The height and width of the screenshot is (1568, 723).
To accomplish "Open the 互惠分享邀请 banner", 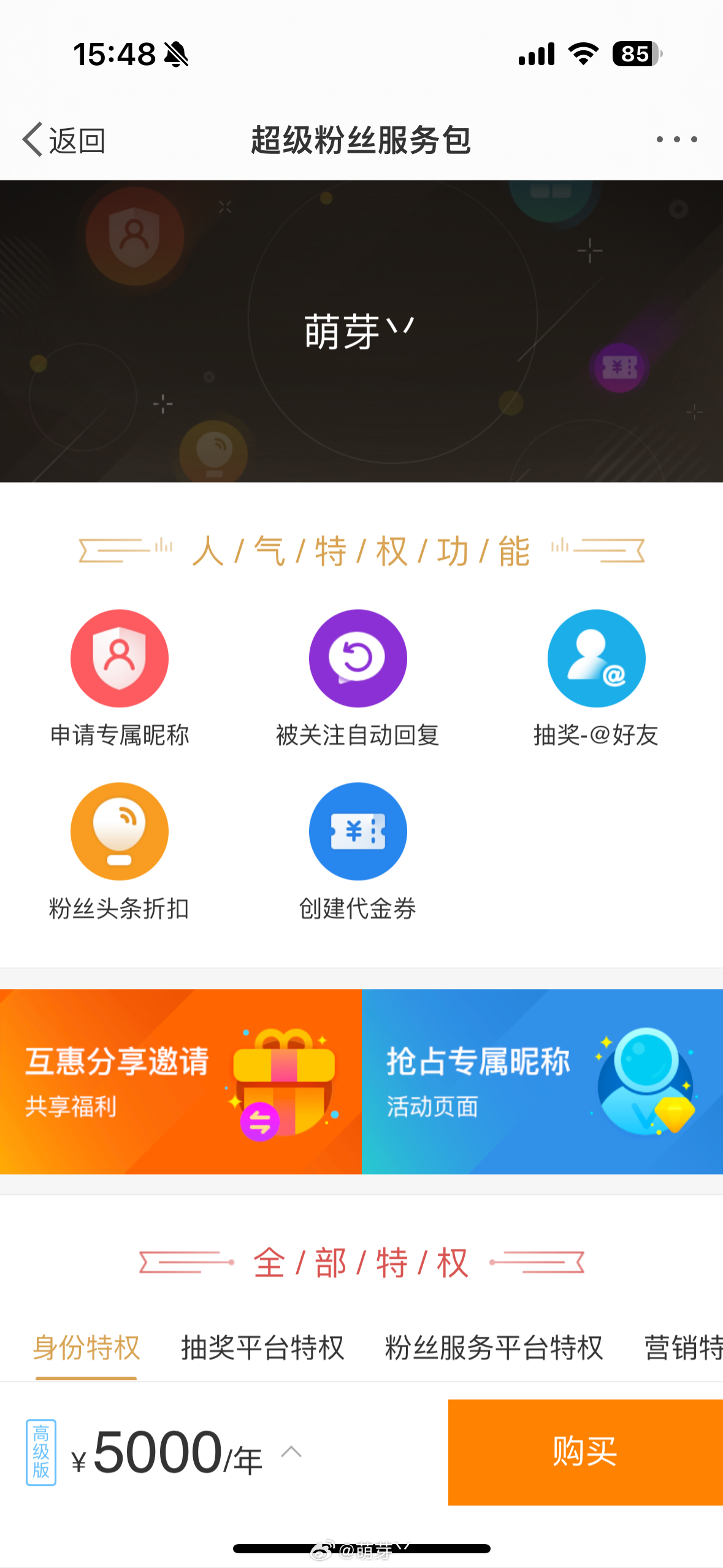I will [x=180, y=1082].
